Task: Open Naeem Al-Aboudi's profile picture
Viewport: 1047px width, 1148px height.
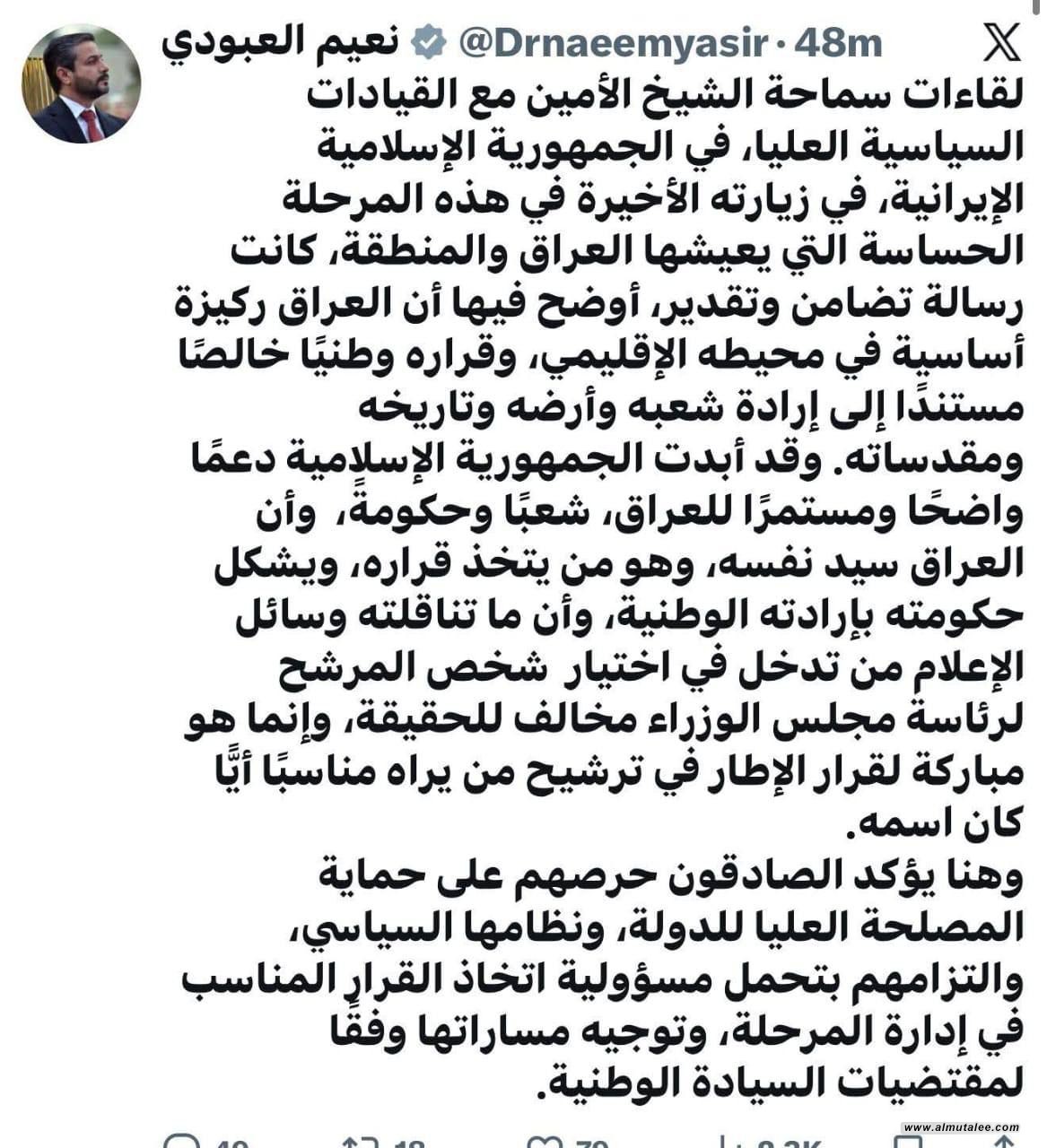Action: (x=81, y=83)
